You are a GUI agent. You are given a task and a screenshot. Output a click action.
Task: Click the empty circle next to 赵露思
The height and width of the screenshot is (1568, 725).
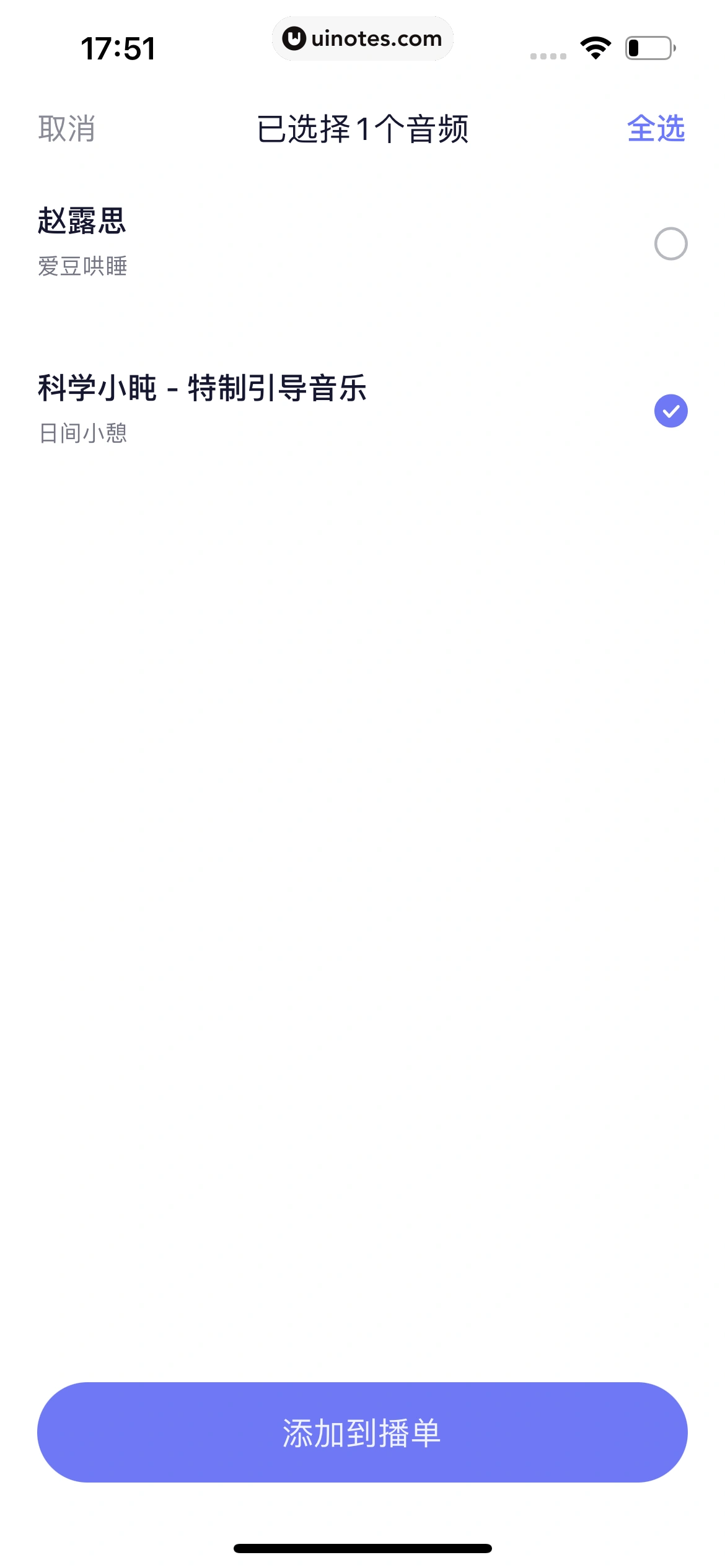670,244
